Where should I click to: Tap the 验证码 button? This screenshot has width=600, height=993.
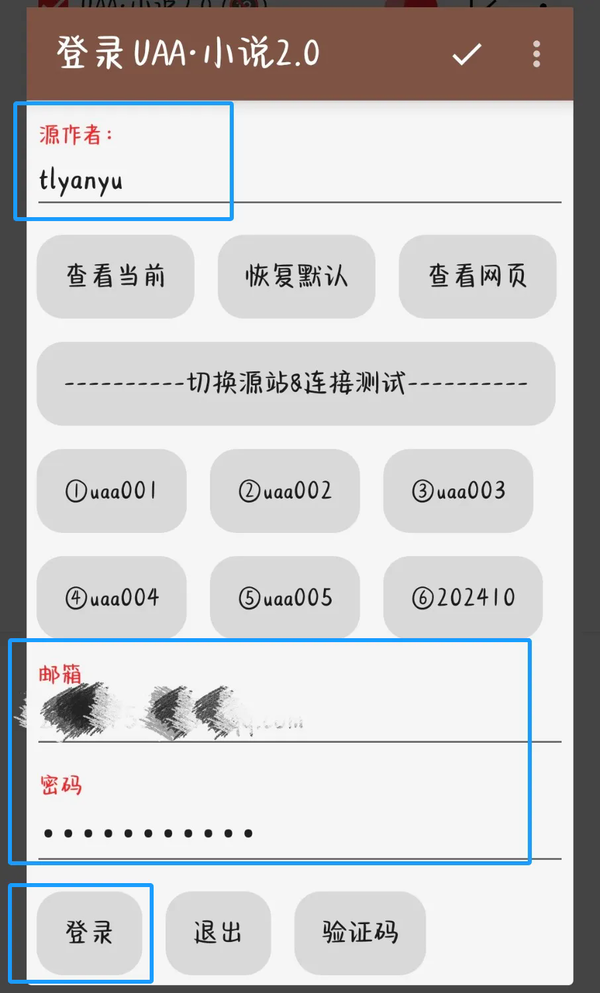(360, 933)
